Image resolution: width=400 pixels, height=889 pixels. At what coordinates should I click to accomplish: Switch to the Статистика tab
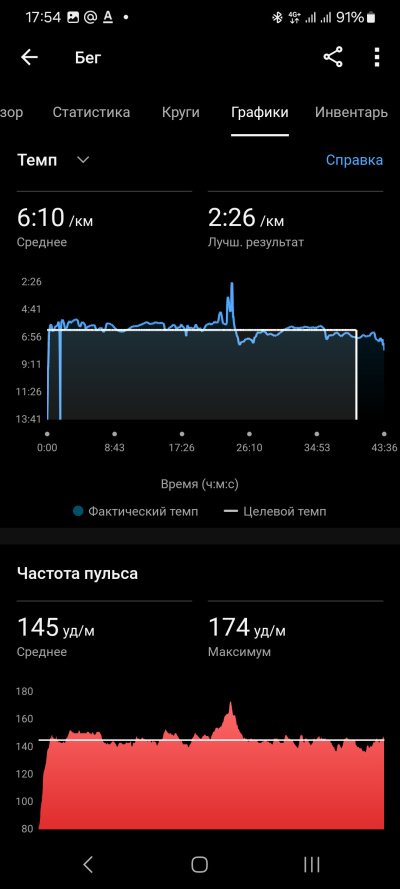91,112
